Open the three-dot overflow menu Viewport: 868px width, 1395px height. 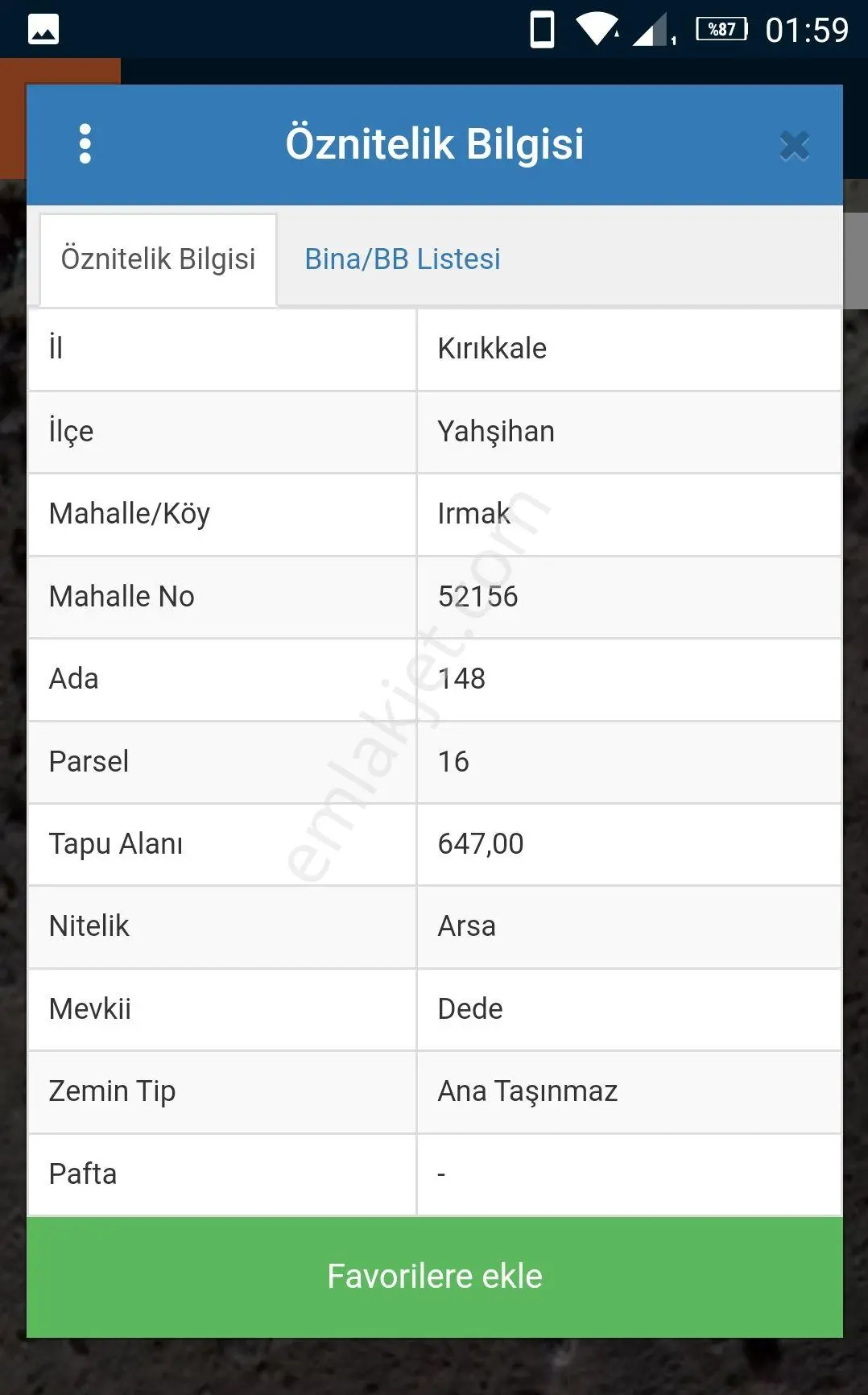coord(85,144)
